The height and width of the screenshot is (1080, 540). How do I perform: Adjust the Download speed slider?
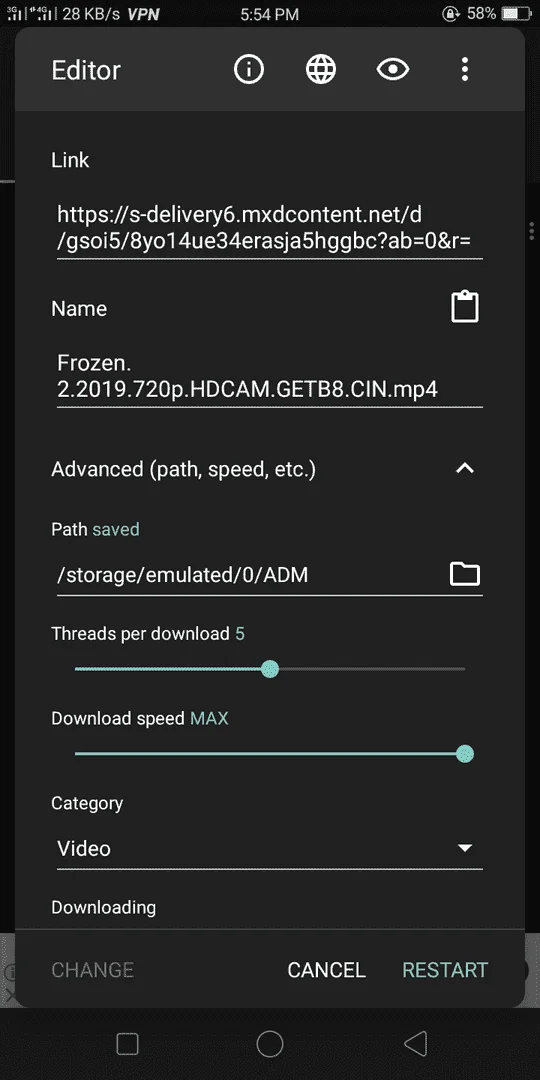click(x=269, y=754)
